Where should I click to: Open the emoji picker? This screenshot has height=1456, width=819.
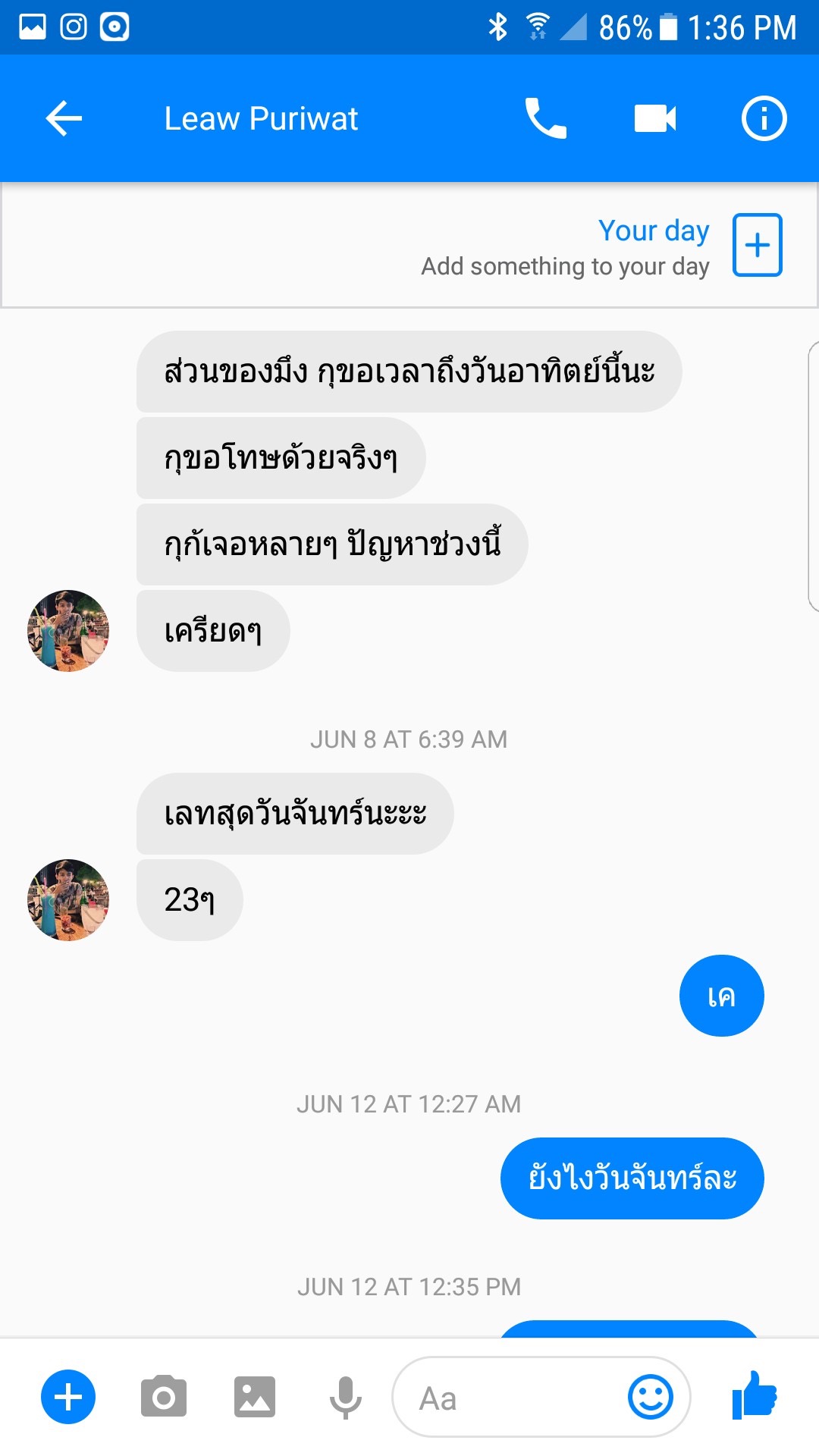650,1397
